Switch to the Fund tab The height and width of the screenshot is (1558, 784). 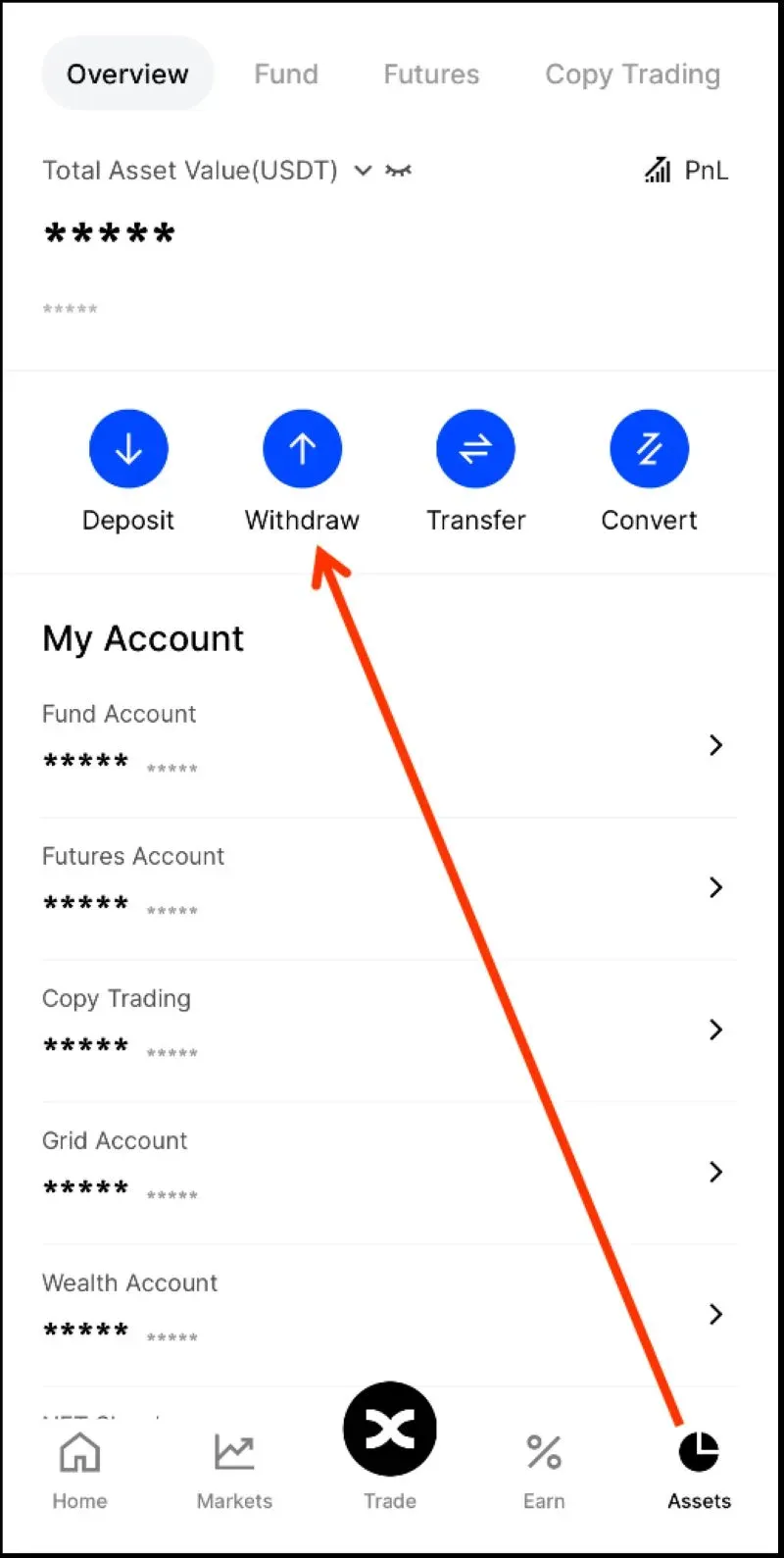pyautogui.click(x=286, y=75)
